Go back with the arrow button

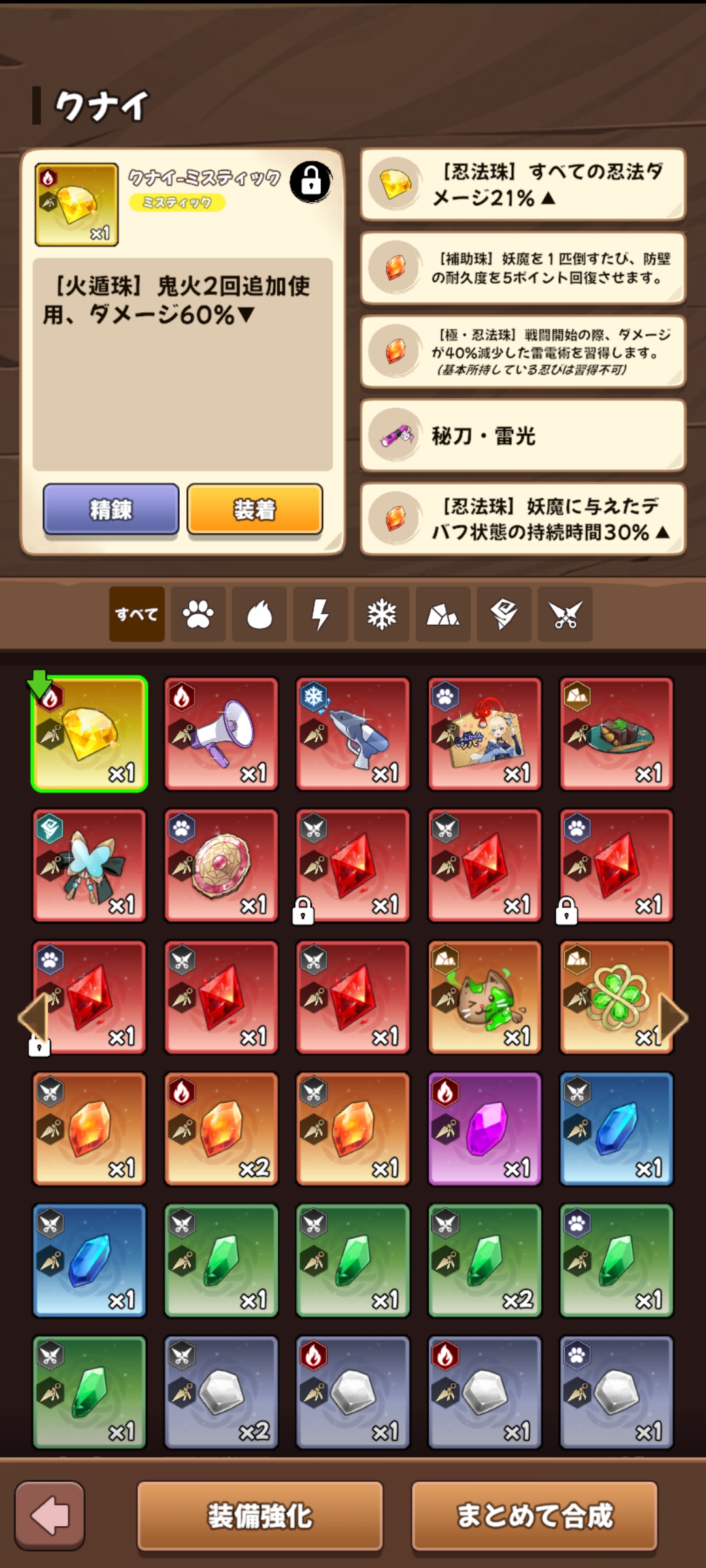click(x=50, y=1516)
